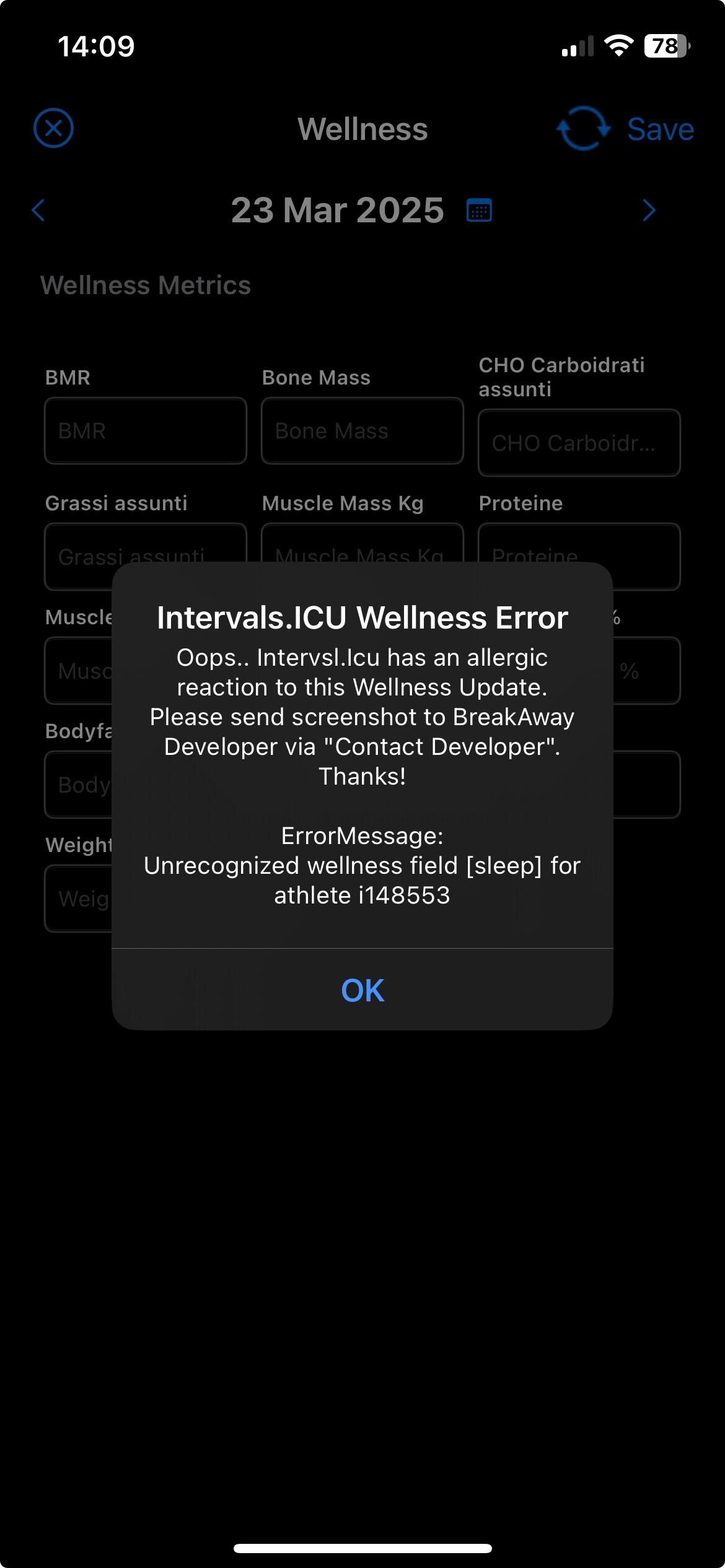
Task: Go to the next day
Action: pyautogui.click(x=649, y=210)
